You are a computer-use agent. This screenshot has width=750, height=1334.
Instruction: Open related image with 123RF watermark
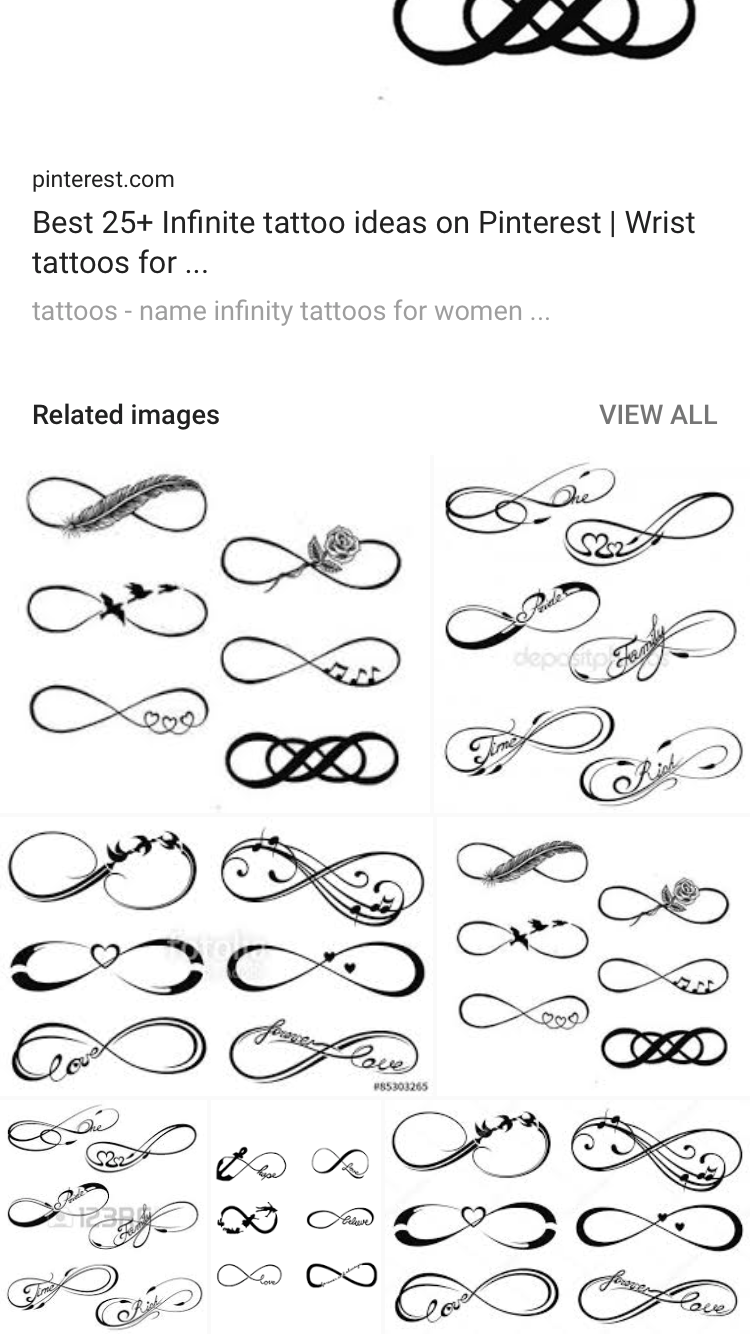point(103,1216)
